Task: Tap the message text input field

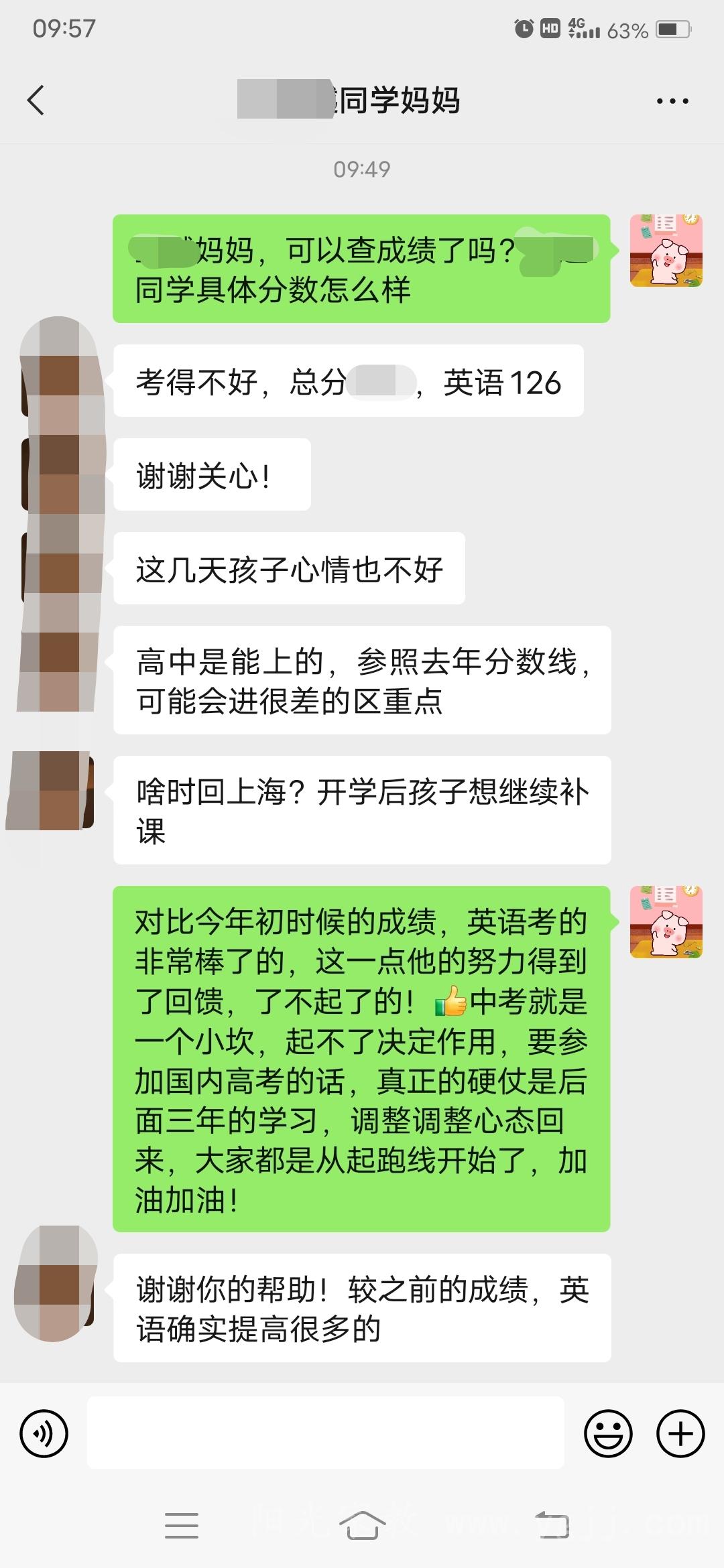Action: pyautogui.click(x=326, y=1433)
